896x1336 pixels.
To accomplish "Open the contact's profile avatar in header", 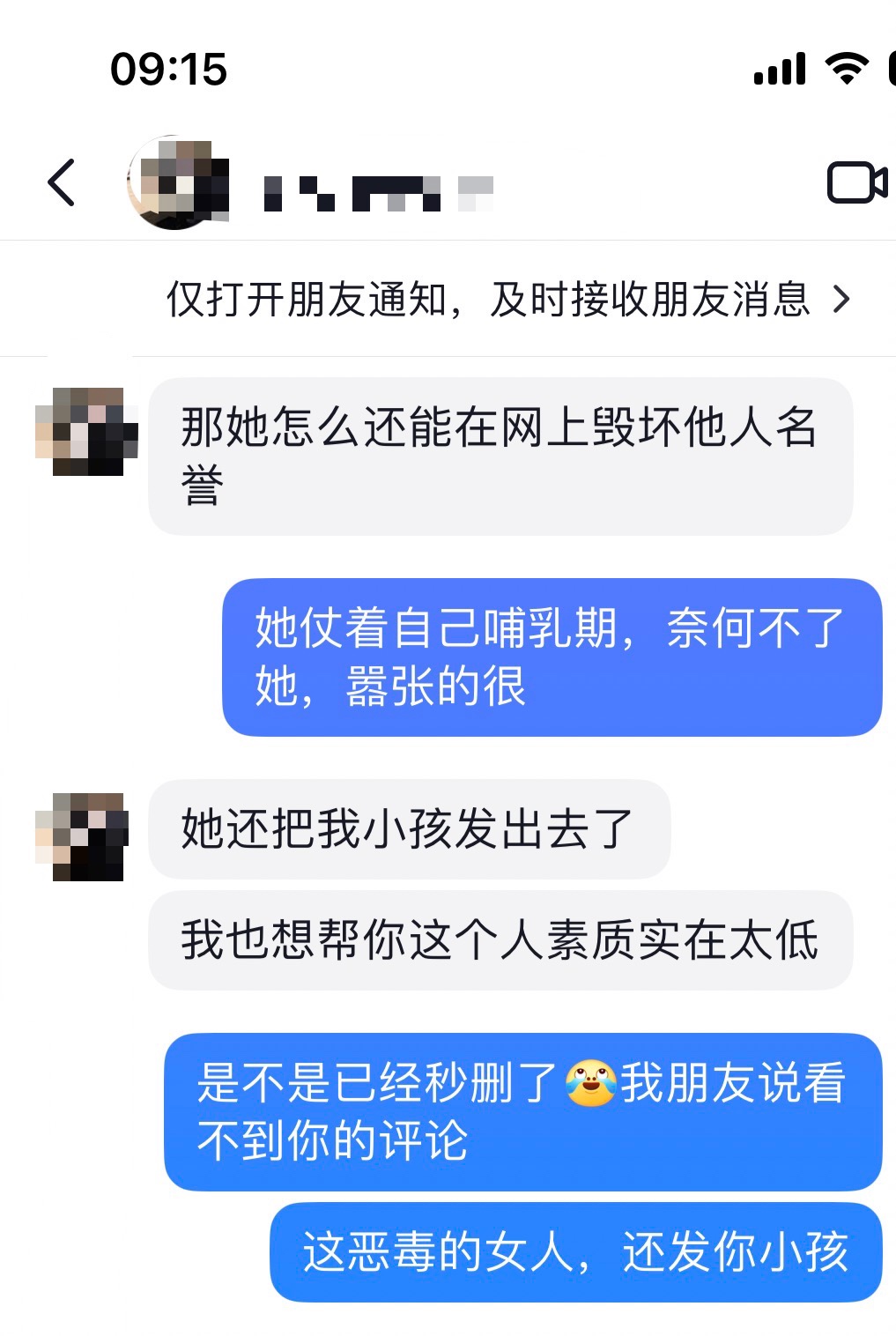I will click(178, 183).
